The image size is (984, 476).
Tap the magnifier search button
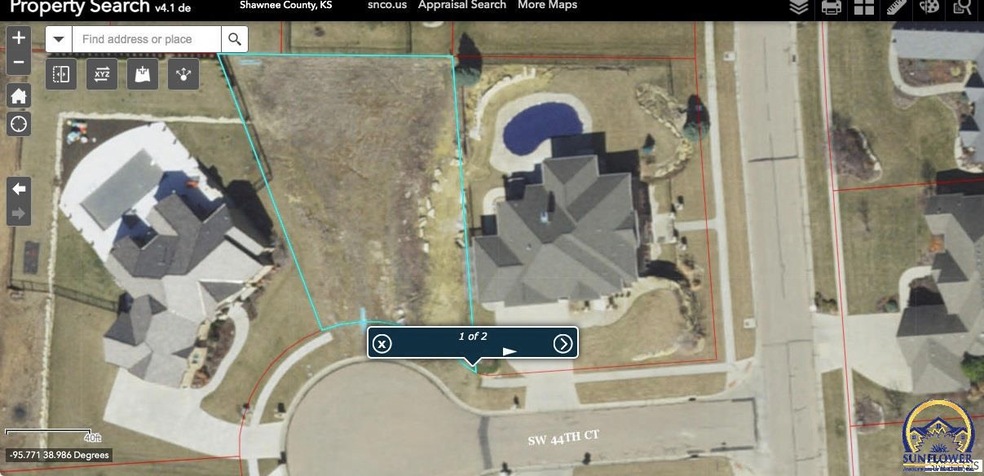click(234, 40)
